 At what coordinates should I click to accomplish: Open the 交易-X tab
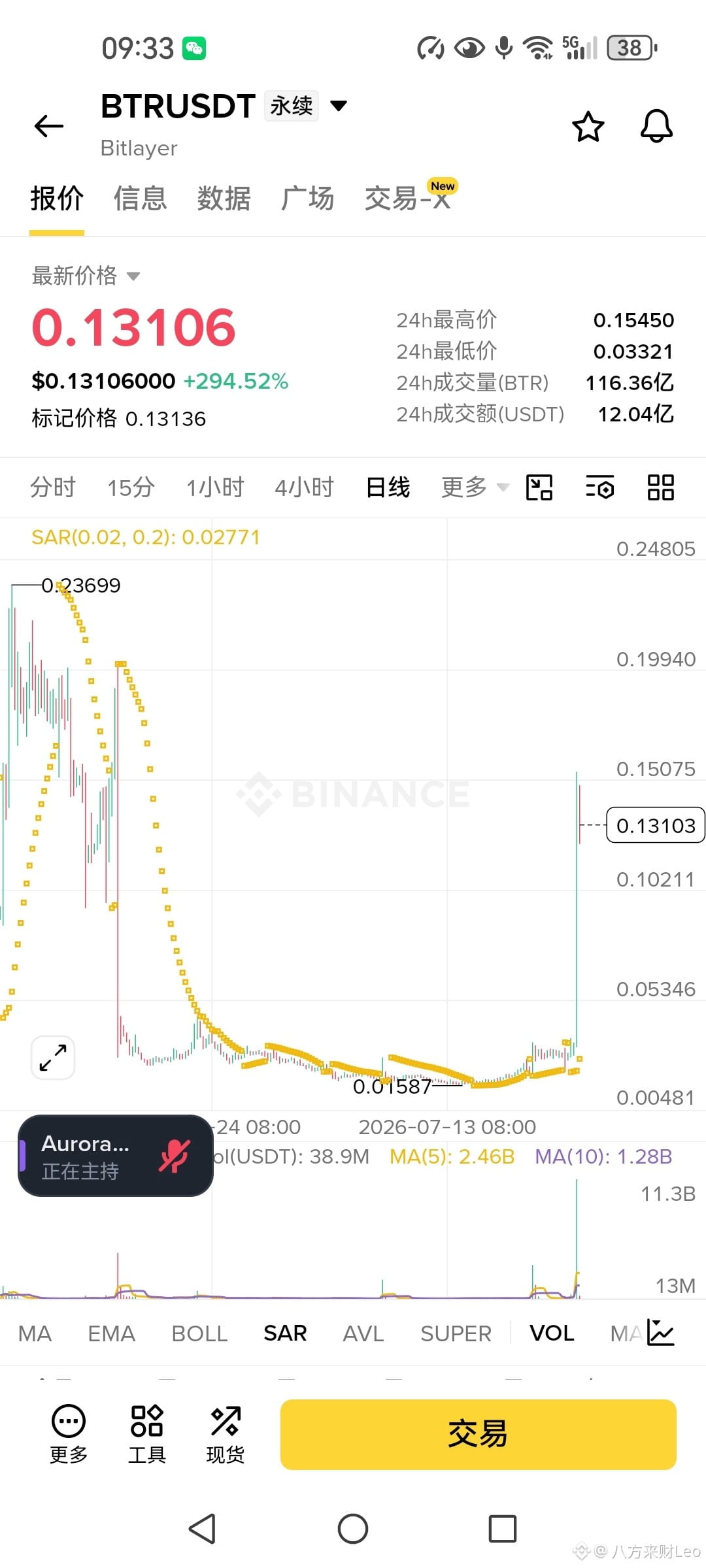tap(409, 197)
